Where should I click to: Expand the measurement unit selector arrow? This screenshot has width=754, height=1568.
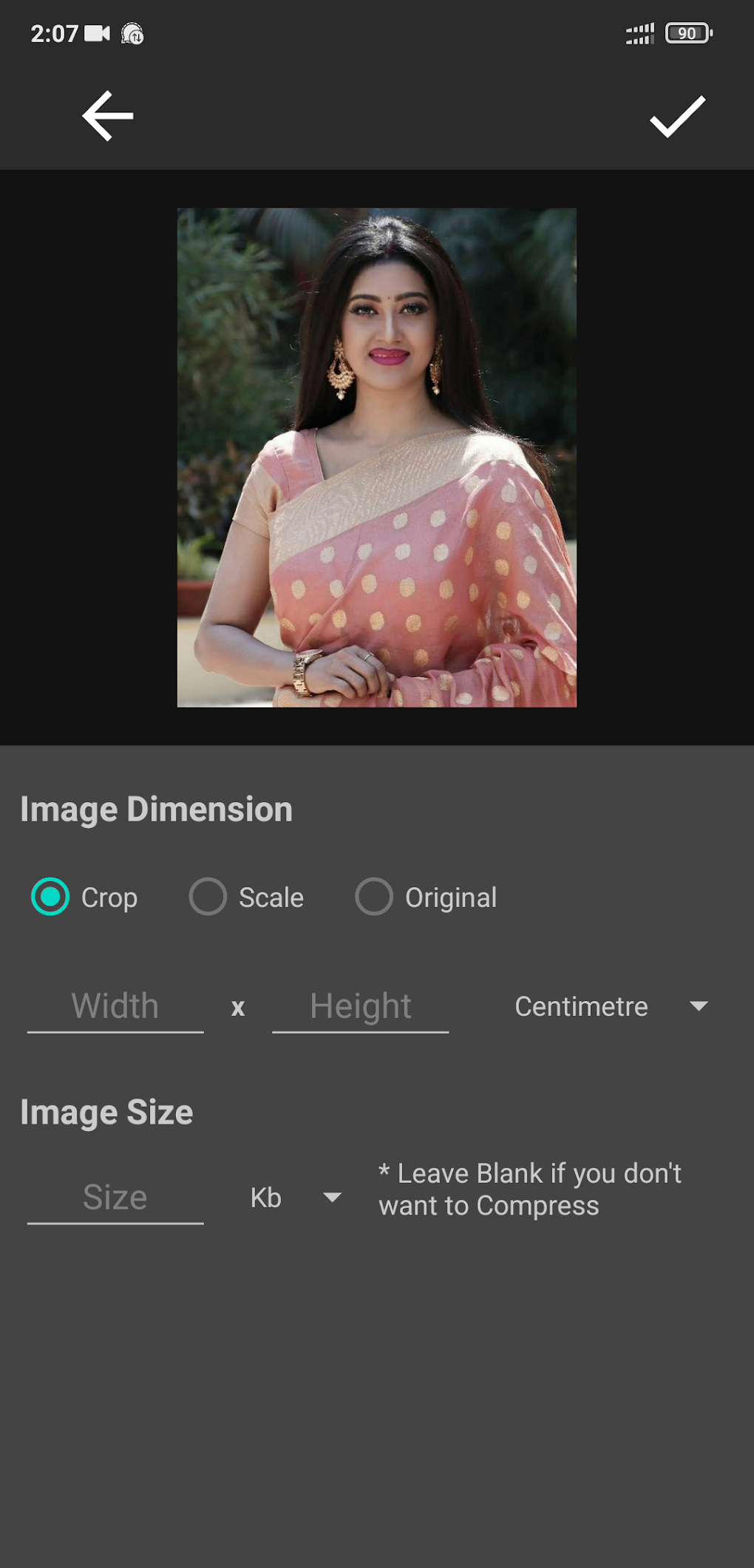coord(698,1007)
